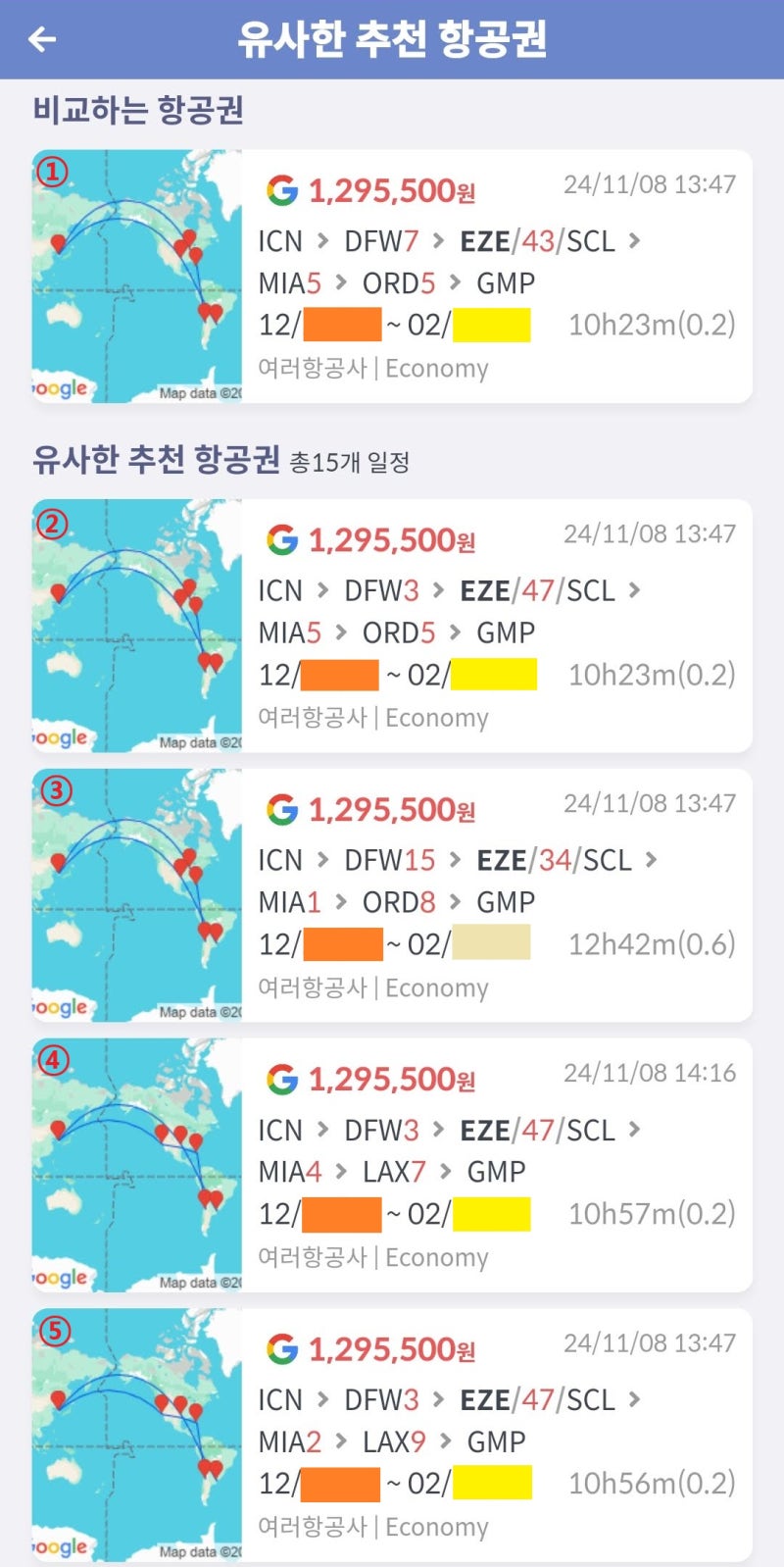
Task: Select the price 1,295,500원 on card ①
Action: pos(392,190)
